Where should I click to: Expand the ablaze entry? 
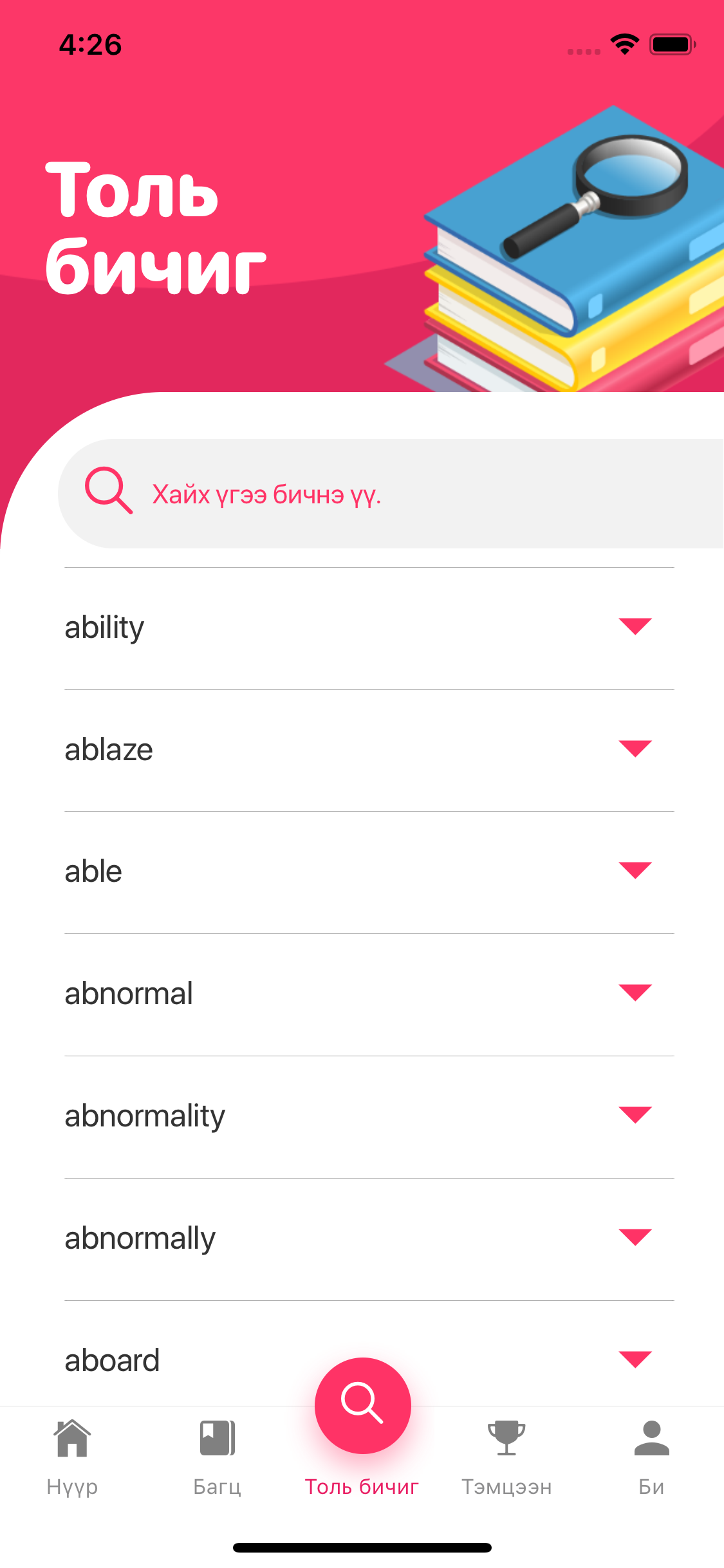(x=636, y=749)
